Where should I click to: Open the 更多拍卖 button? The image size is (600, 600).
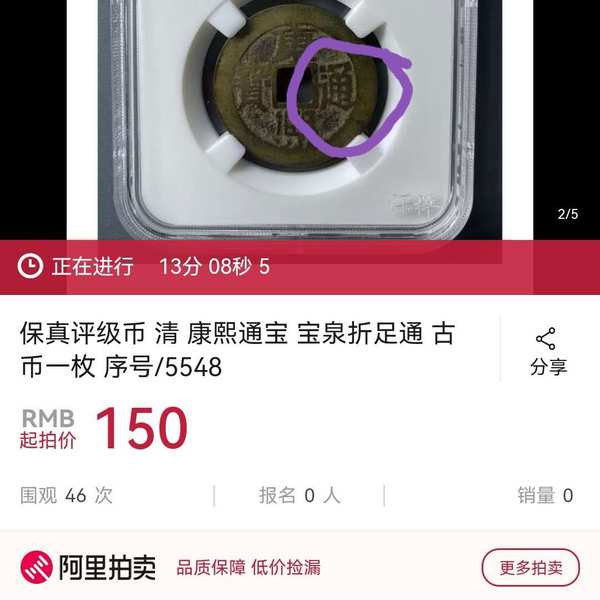coord(530,568)
